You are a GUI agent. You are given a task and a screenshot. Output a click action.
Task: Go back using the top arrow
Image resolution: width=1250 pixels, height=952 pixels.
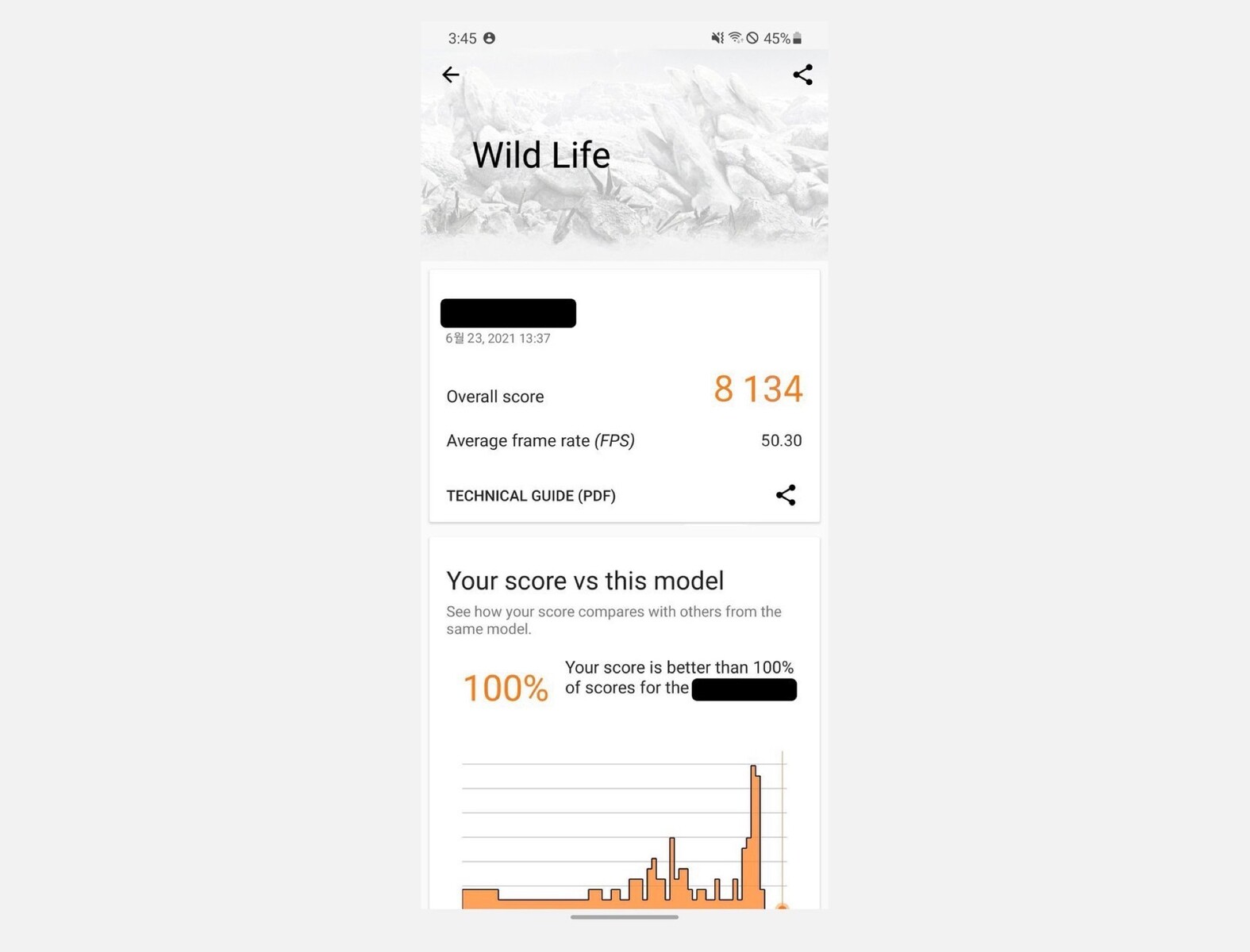(x=451, y=75)
